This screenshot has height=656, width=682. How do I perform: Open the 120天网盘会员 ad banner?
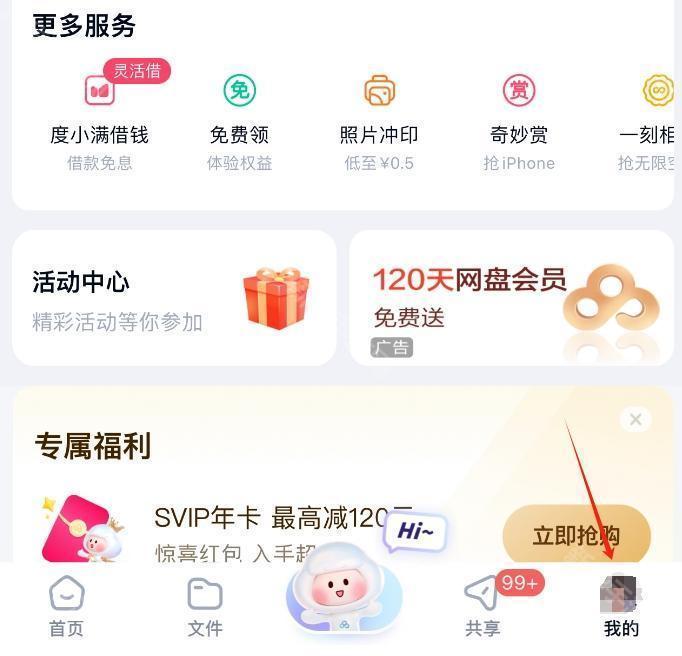511,299
